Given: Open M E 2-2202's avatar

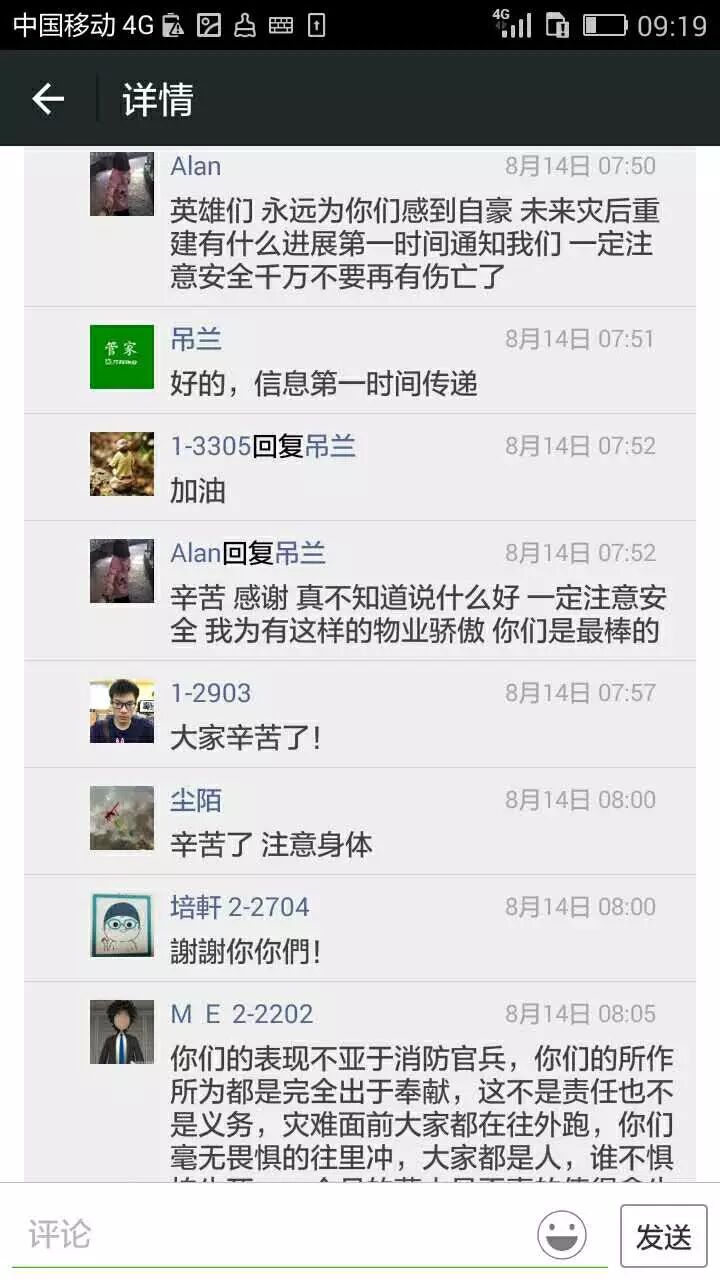Looking at the screenshot, I should point(122,1032).
